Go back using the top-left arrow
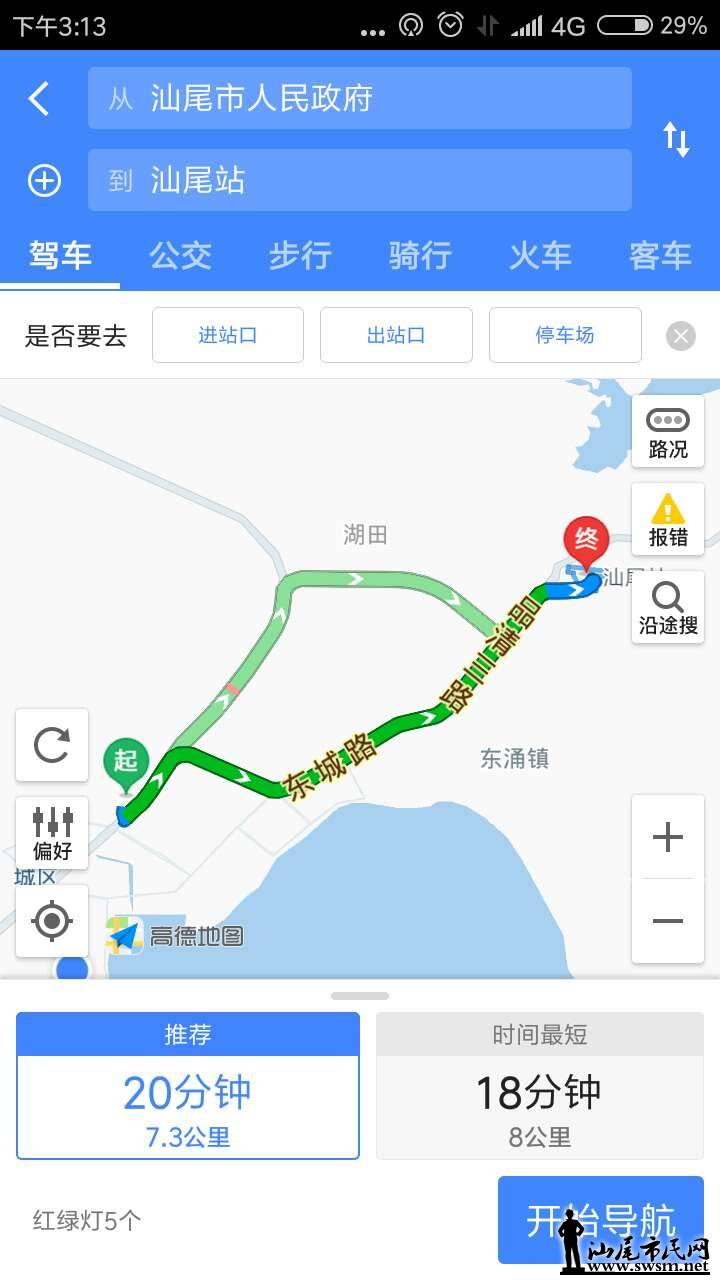This screenshot has height=1280, width=720. coord(39,99)
